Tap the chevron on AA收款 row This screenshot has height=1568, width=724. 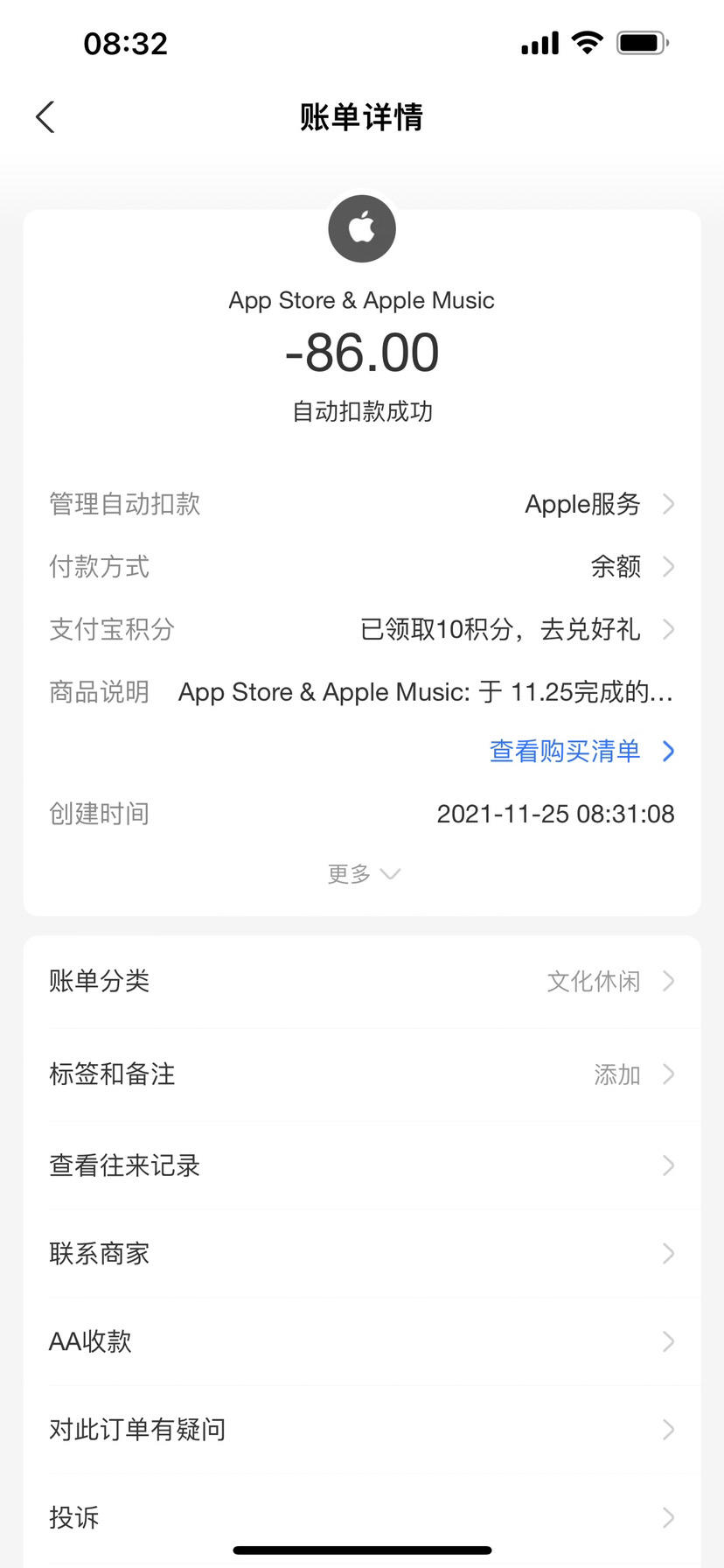coord(667,1341)
